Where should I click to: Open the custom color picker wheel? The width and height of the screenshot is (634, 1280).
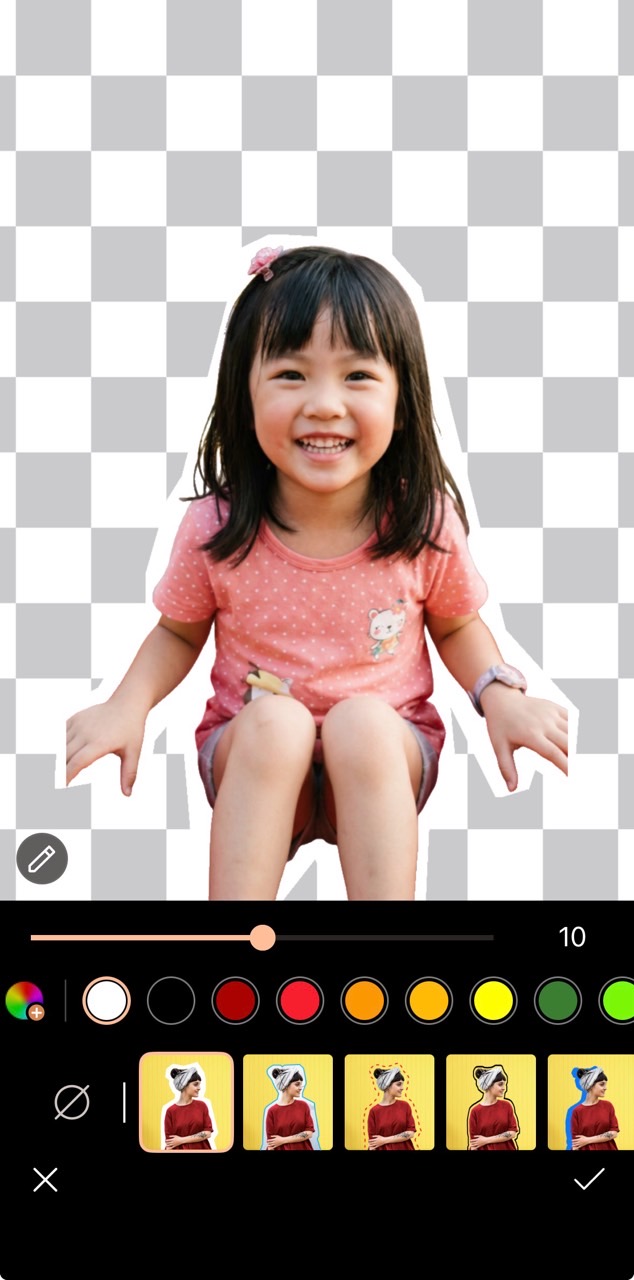pyautogui.click(x=25, y=1000)
